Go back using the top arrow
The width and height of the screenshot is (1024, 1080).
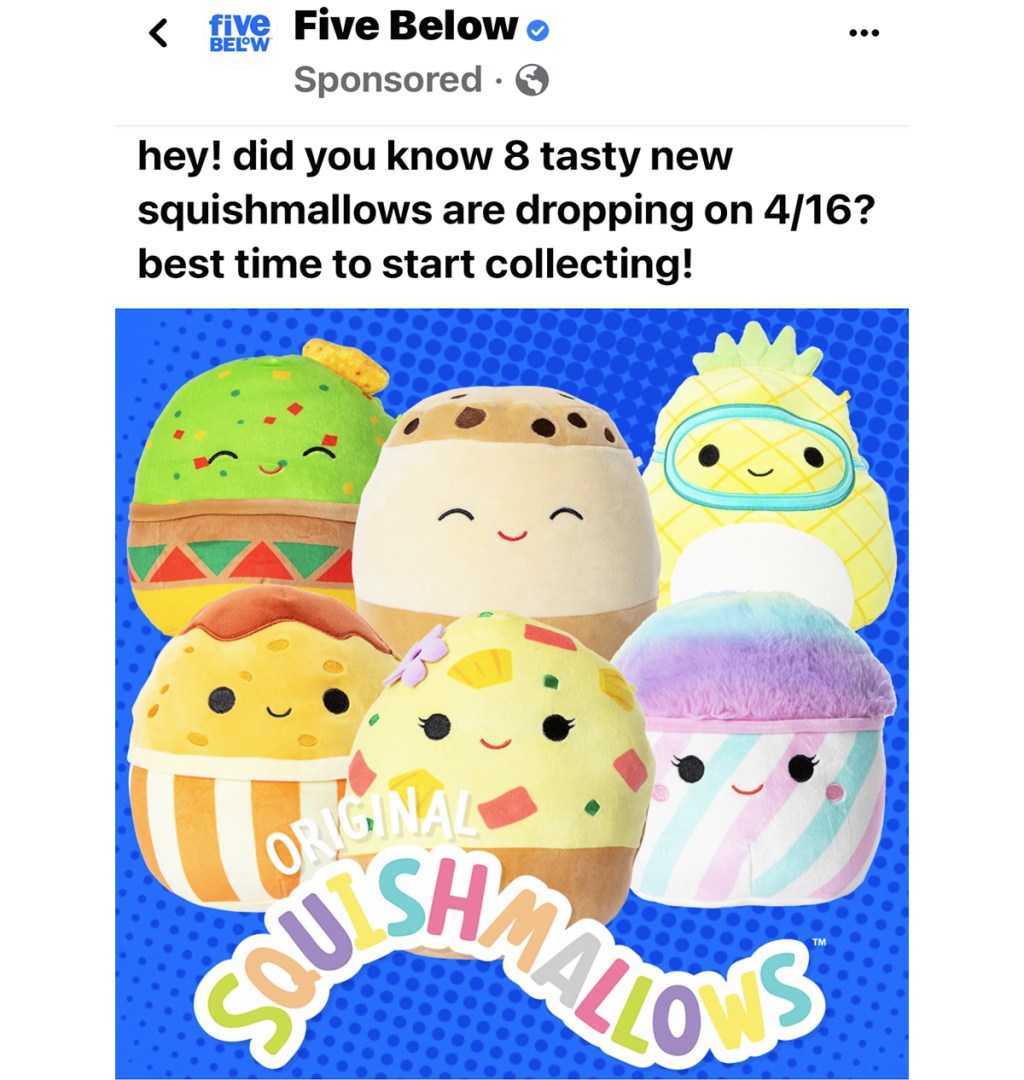(158, 33)
